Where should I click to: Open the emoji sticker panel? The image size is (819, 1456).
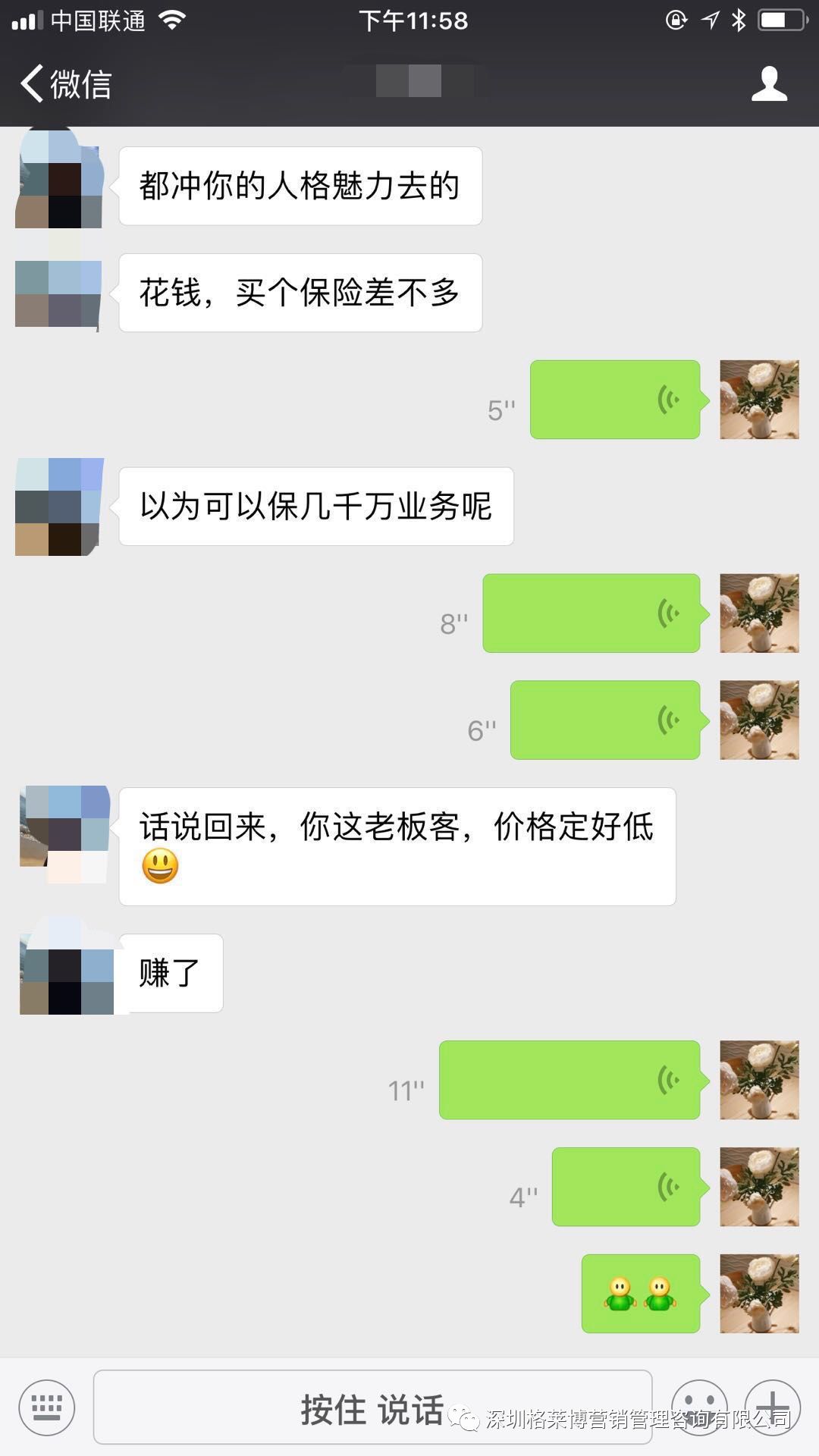[699, 1407]
